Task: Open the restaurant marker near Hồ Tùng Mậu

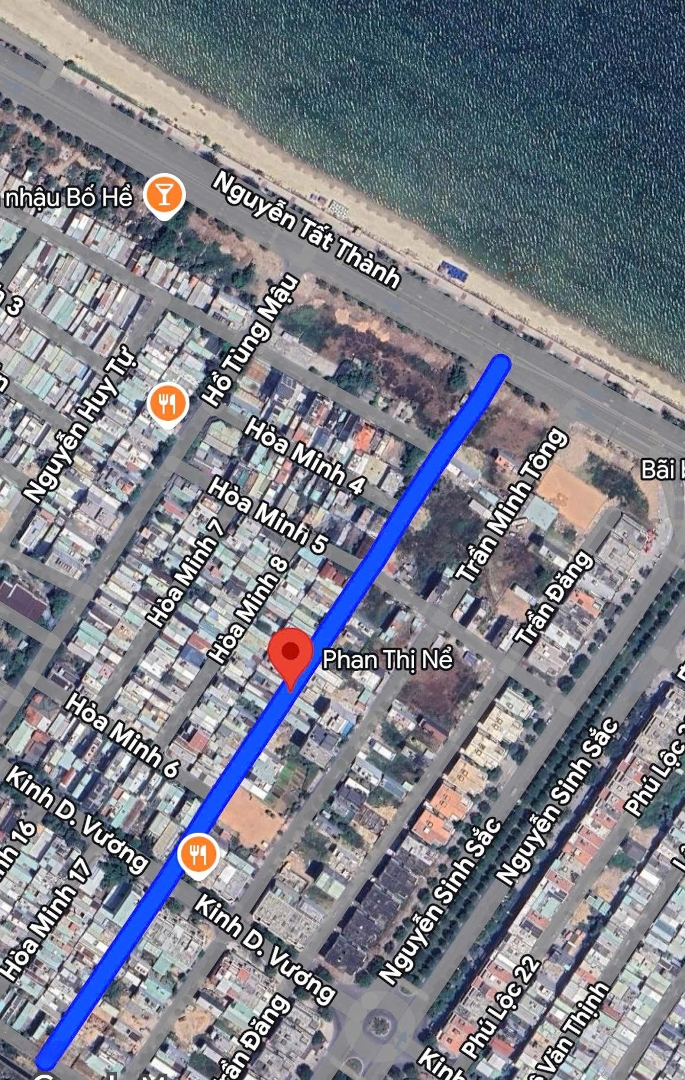Action: 167,403
